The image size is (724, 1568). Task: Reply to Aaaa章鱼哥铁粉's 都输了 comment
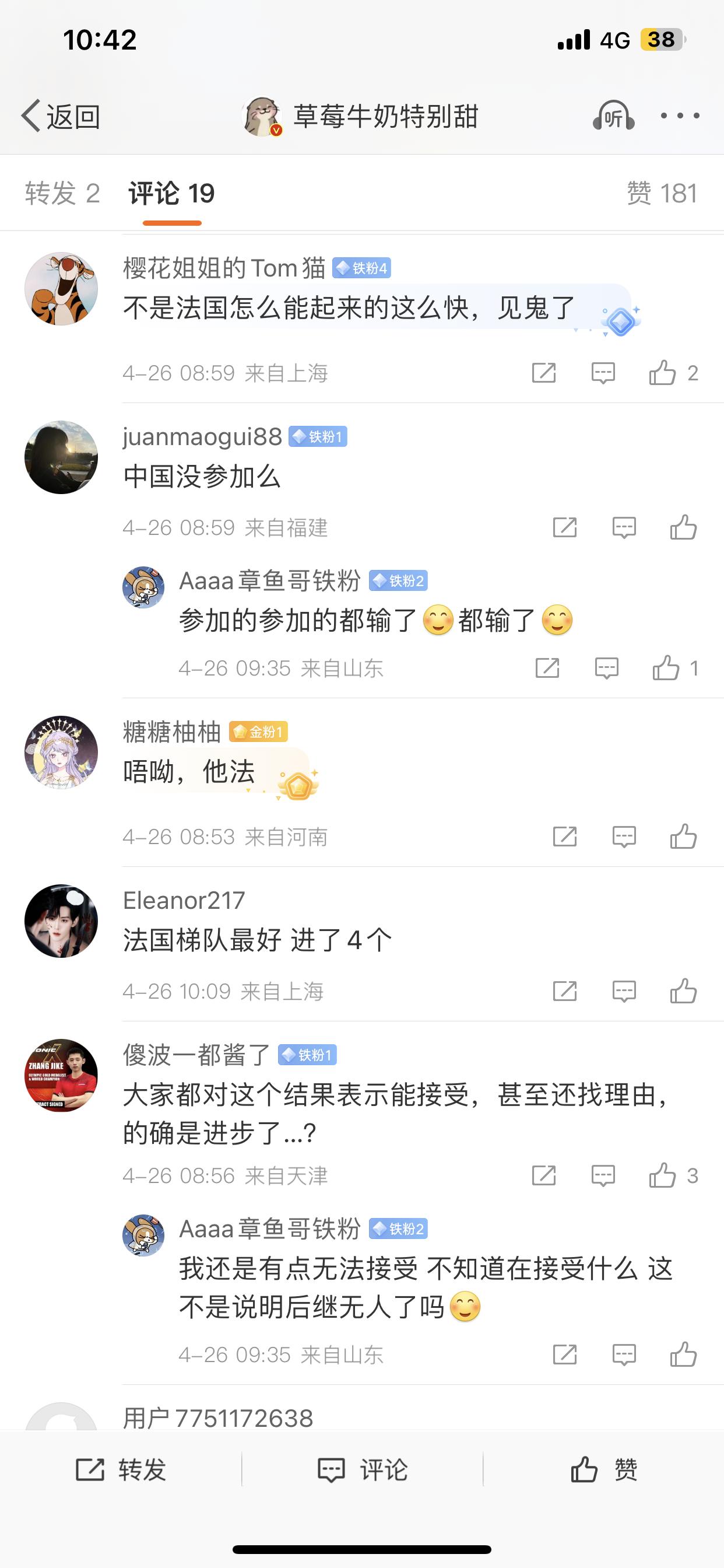606,668
